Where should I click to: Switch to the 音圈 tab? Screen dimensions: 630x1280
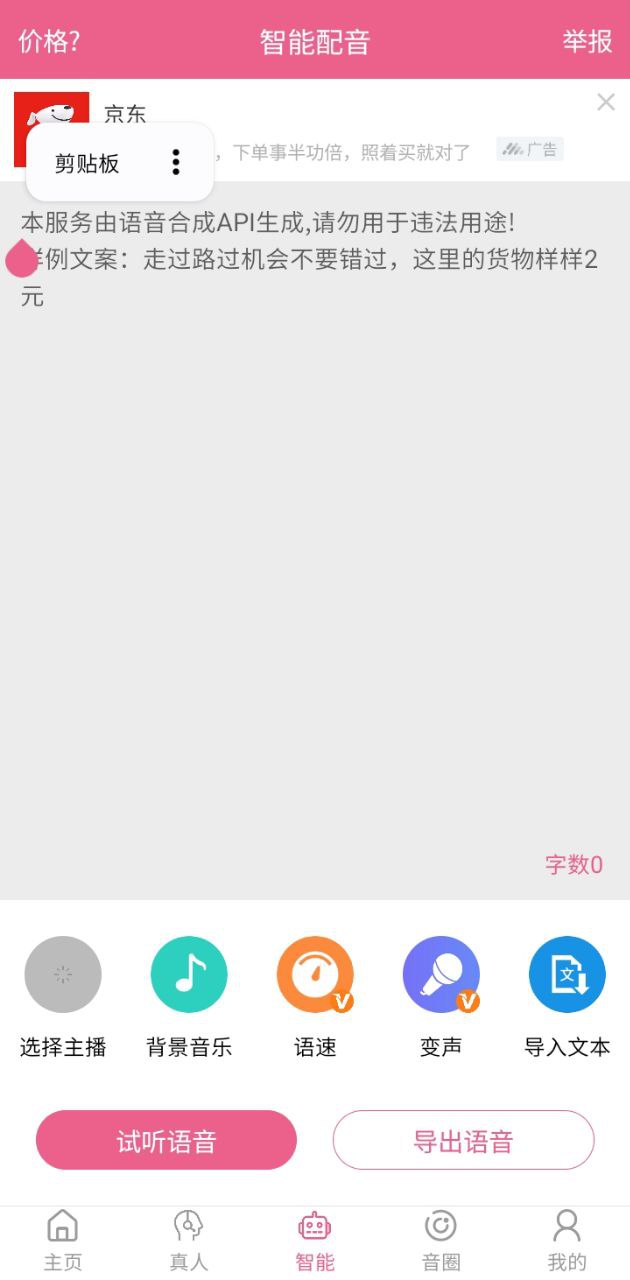click(x=441, y=1240)
